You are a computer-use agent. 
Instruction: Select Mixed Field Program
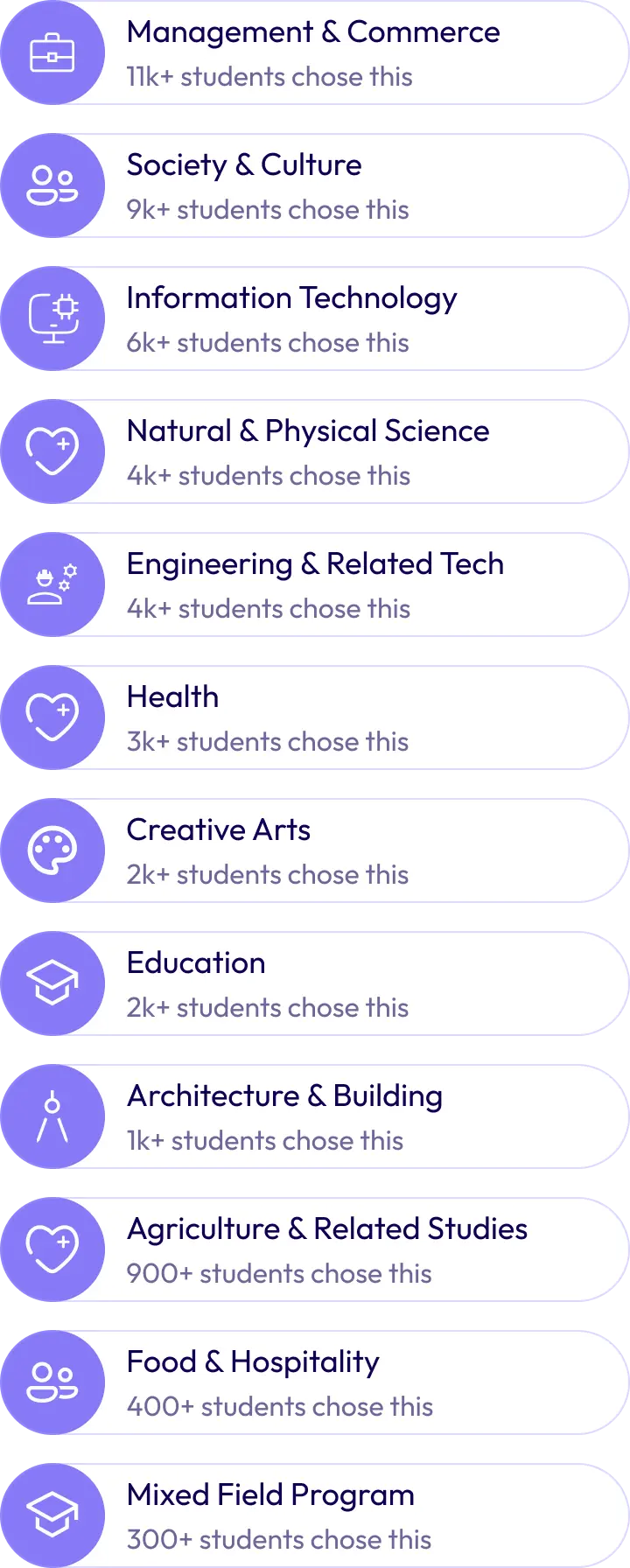pos(315,1515)
